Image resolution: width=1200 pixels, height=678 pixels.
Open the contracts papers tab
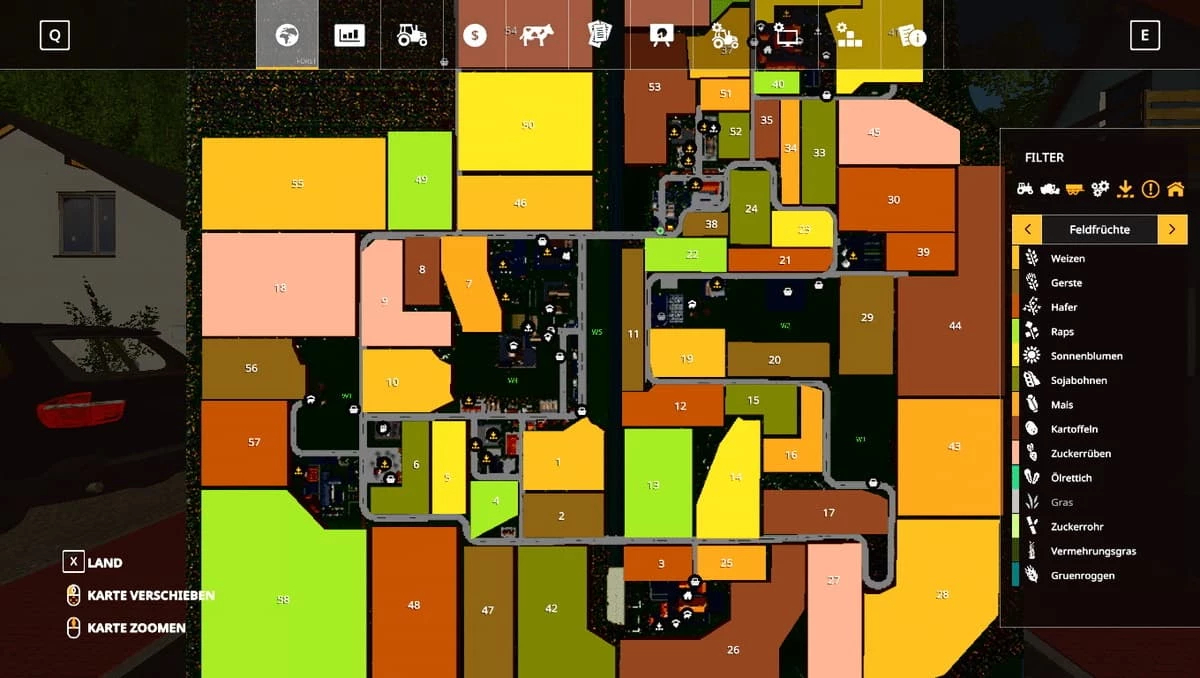click(x=599, y=36)
